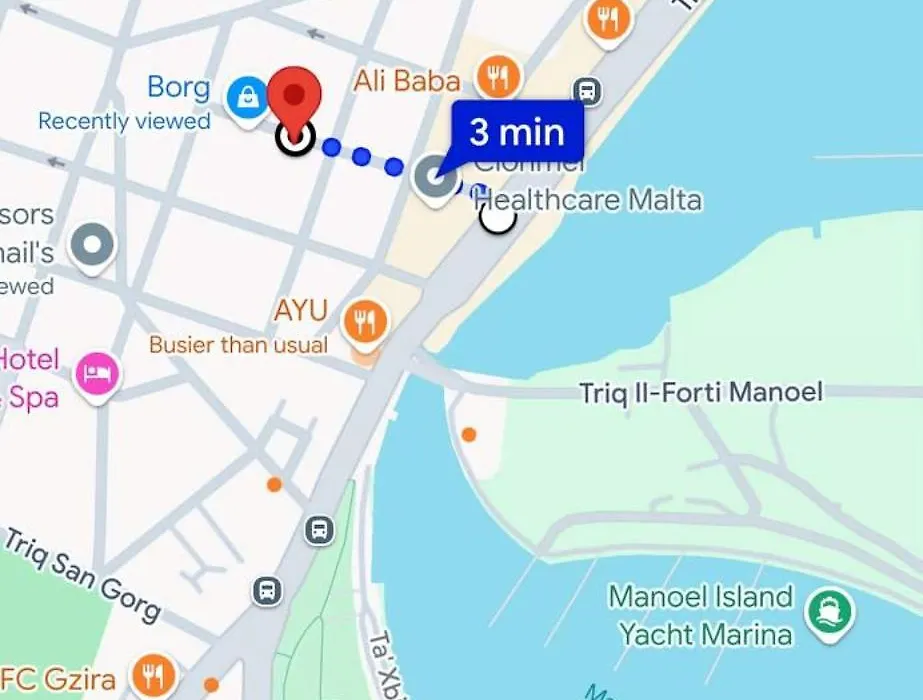Open Ali Baba restaurant marker
The height and width of the screenshot is (700, 923).
(x=495, y=75)
